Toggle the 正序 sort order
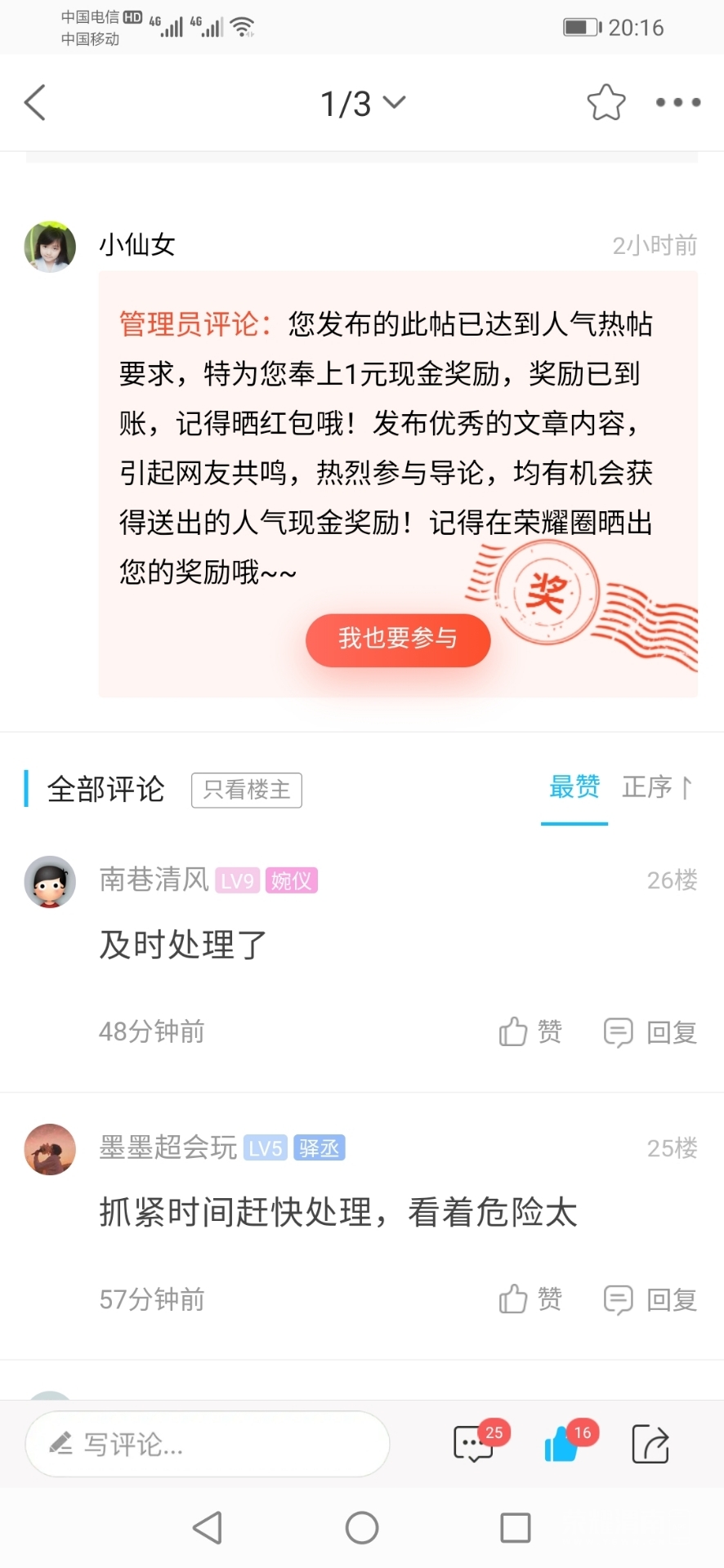Screen dimensions: 724x1568 pyautogui.click(x=656, y=787)
